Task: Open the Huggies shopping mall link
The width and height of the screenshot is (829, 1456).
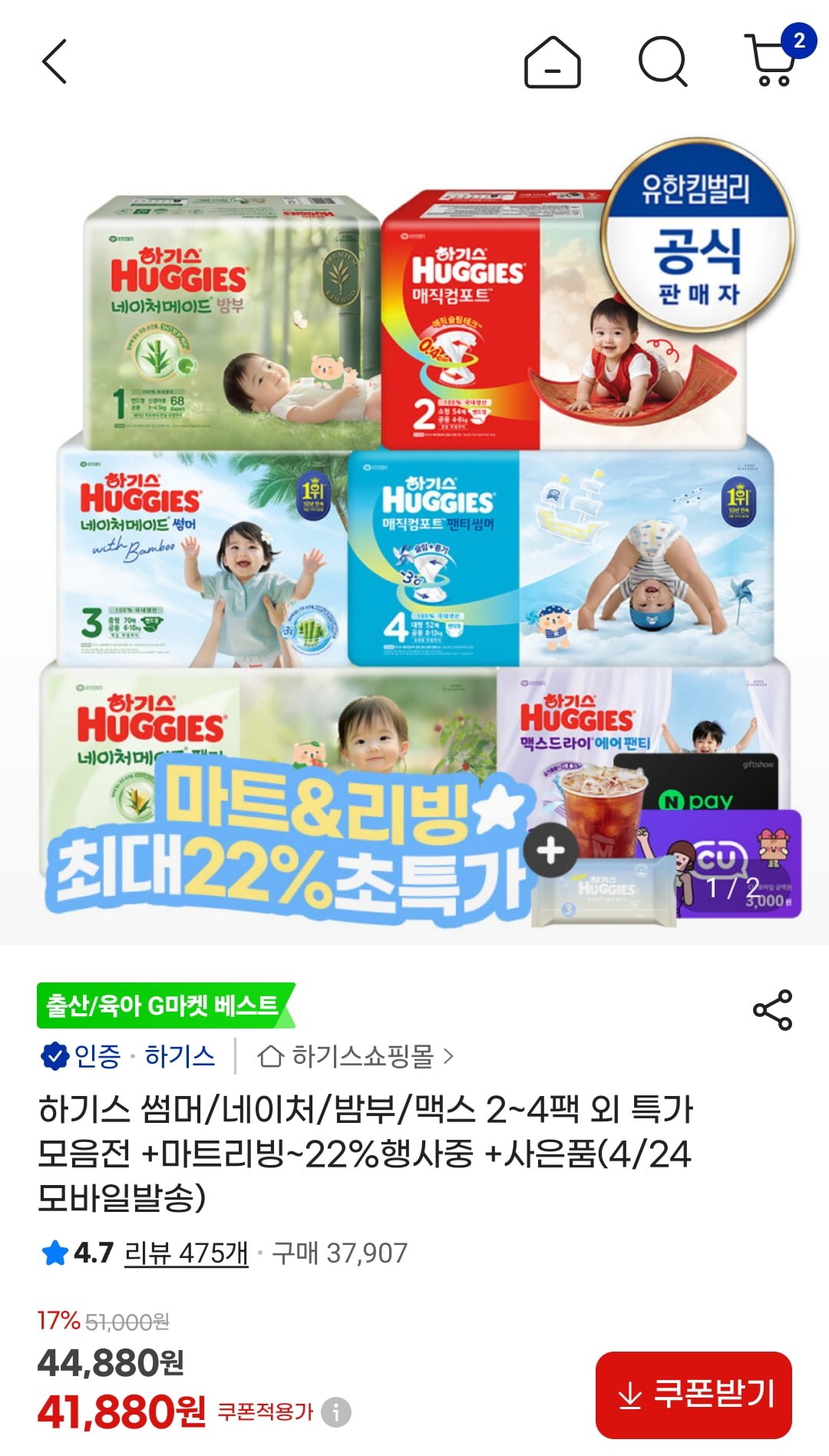Action: point(355,1057)
